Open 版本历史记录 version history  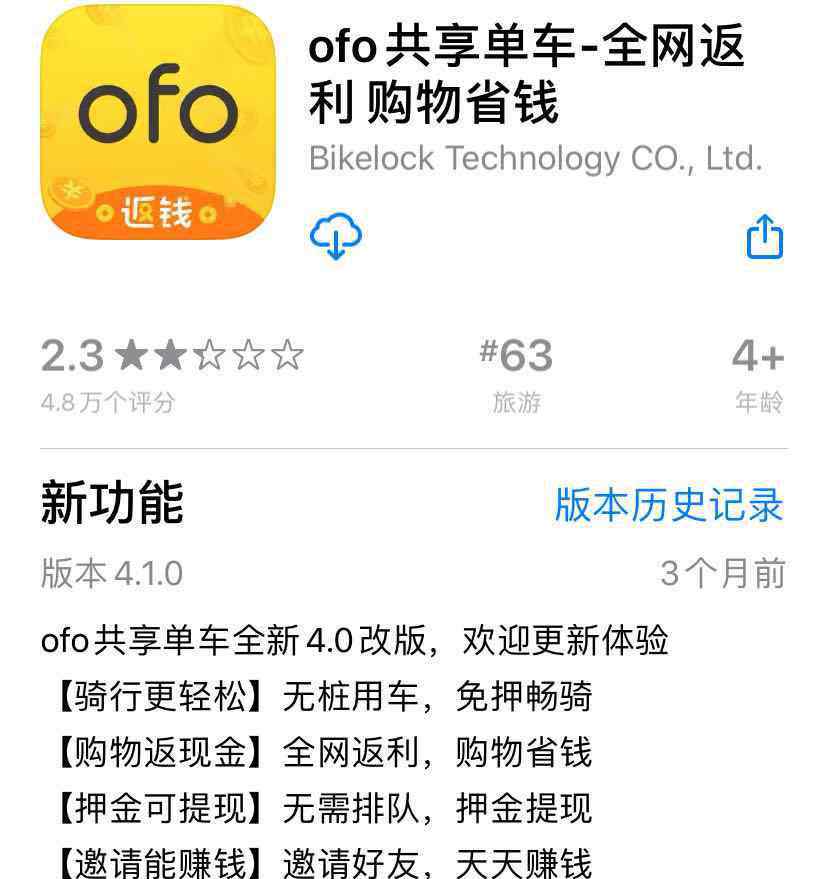point(669,505)
